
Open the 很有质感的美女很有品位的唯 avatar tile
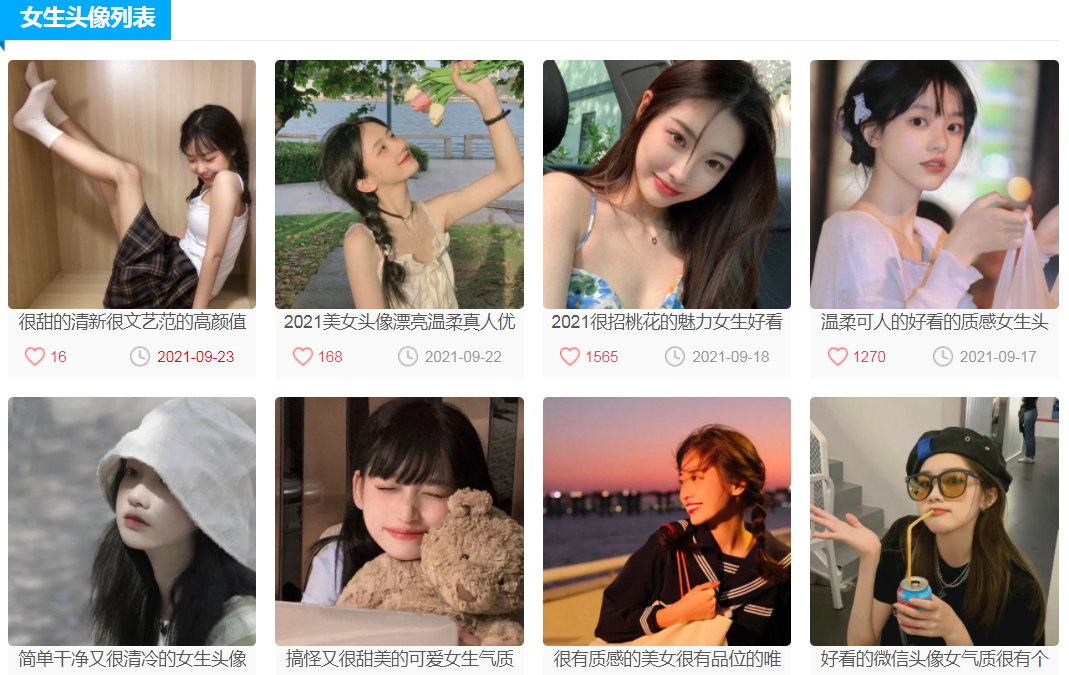point(667,521)
